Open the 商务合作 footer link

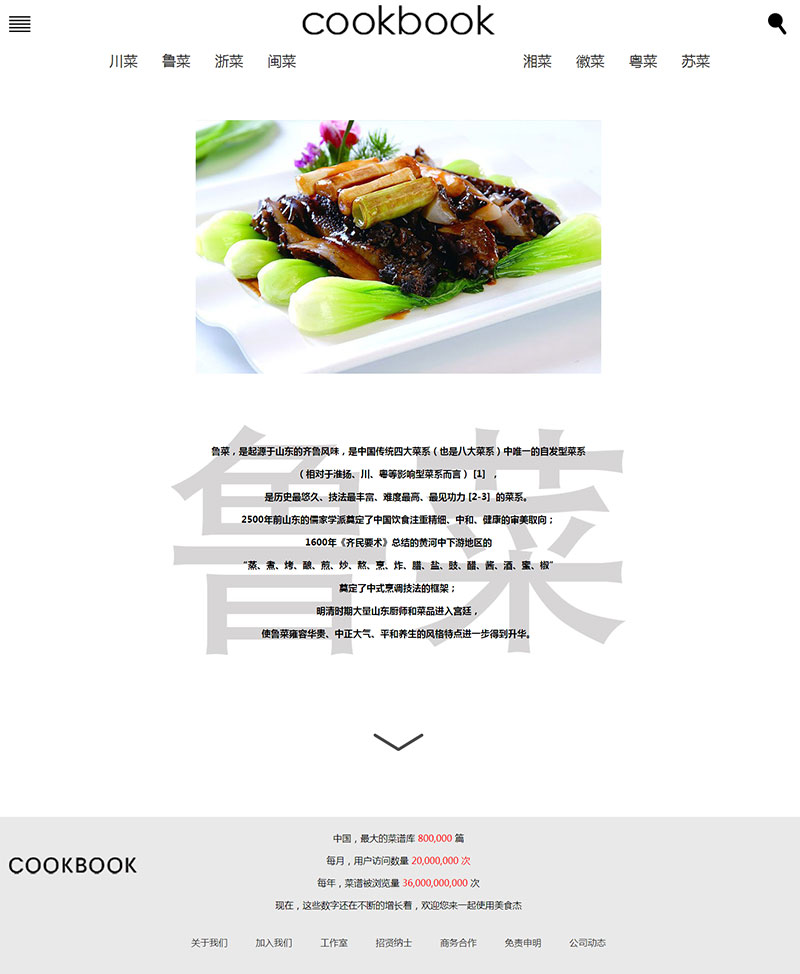[x=458, y=943]
